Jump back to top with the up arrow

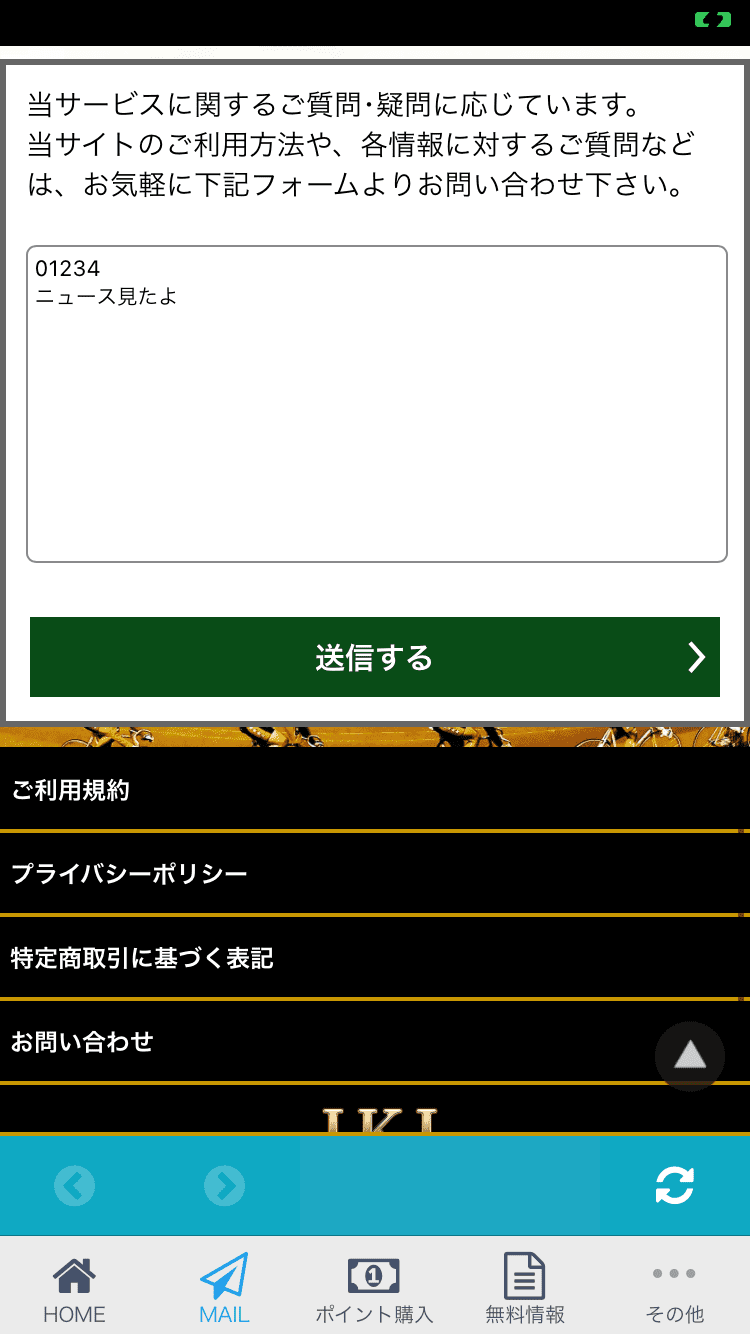coord(690,1056)
